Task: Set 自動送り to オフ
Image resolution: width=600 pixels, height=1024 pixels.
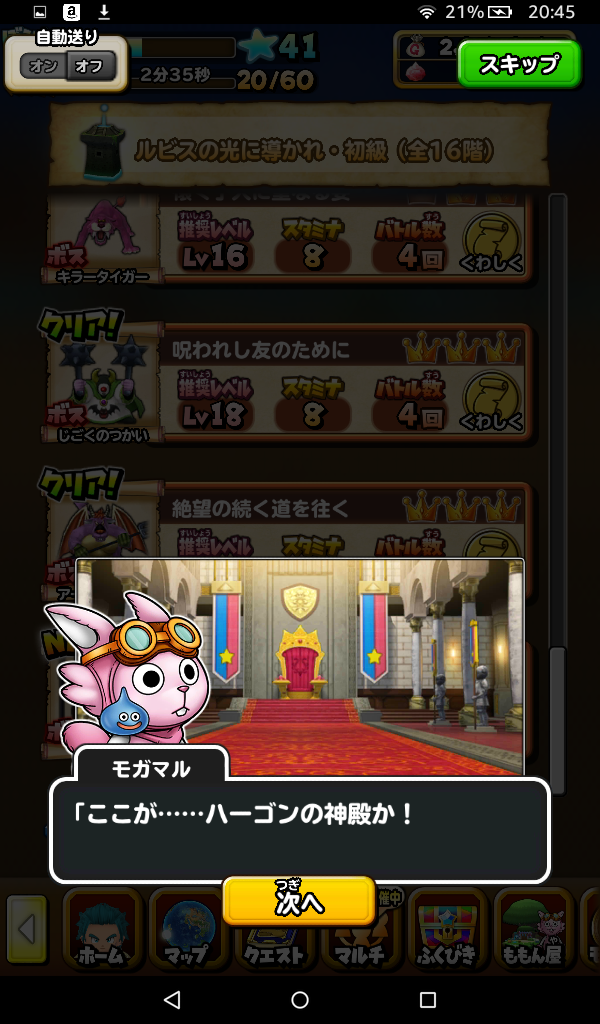Action: click(x=91, y=67)
